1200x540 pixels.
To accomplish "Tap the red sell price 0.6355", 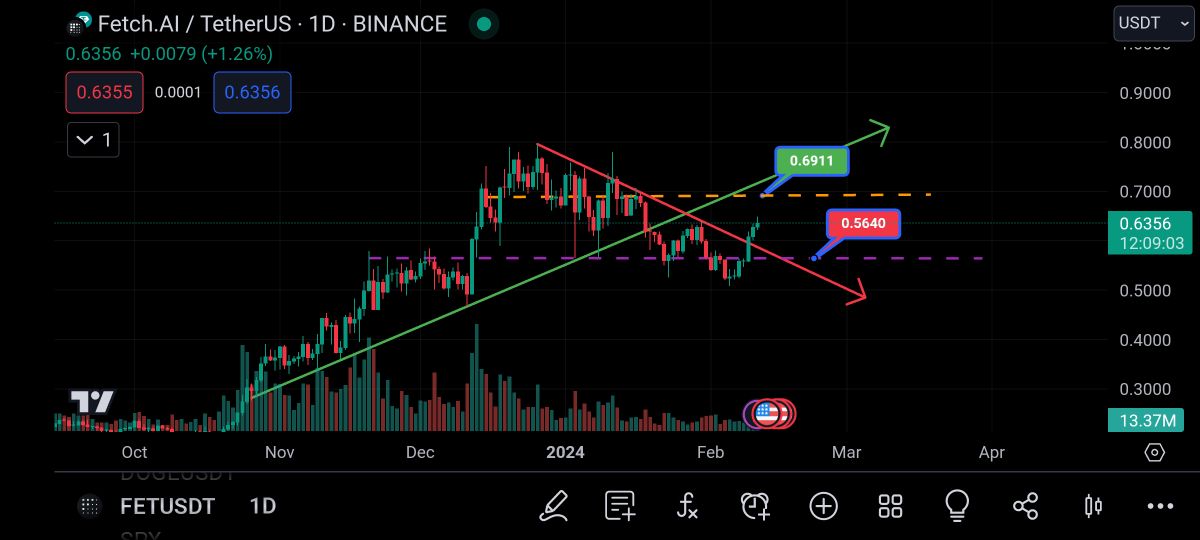I will (x=105, y=92).
